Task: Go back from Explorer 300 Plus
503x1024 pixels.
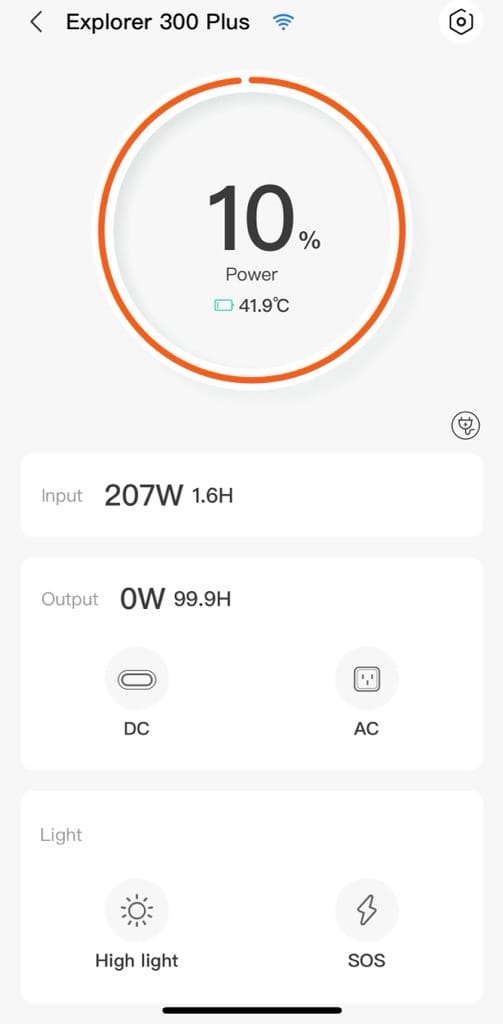Action: coord(36,22)
